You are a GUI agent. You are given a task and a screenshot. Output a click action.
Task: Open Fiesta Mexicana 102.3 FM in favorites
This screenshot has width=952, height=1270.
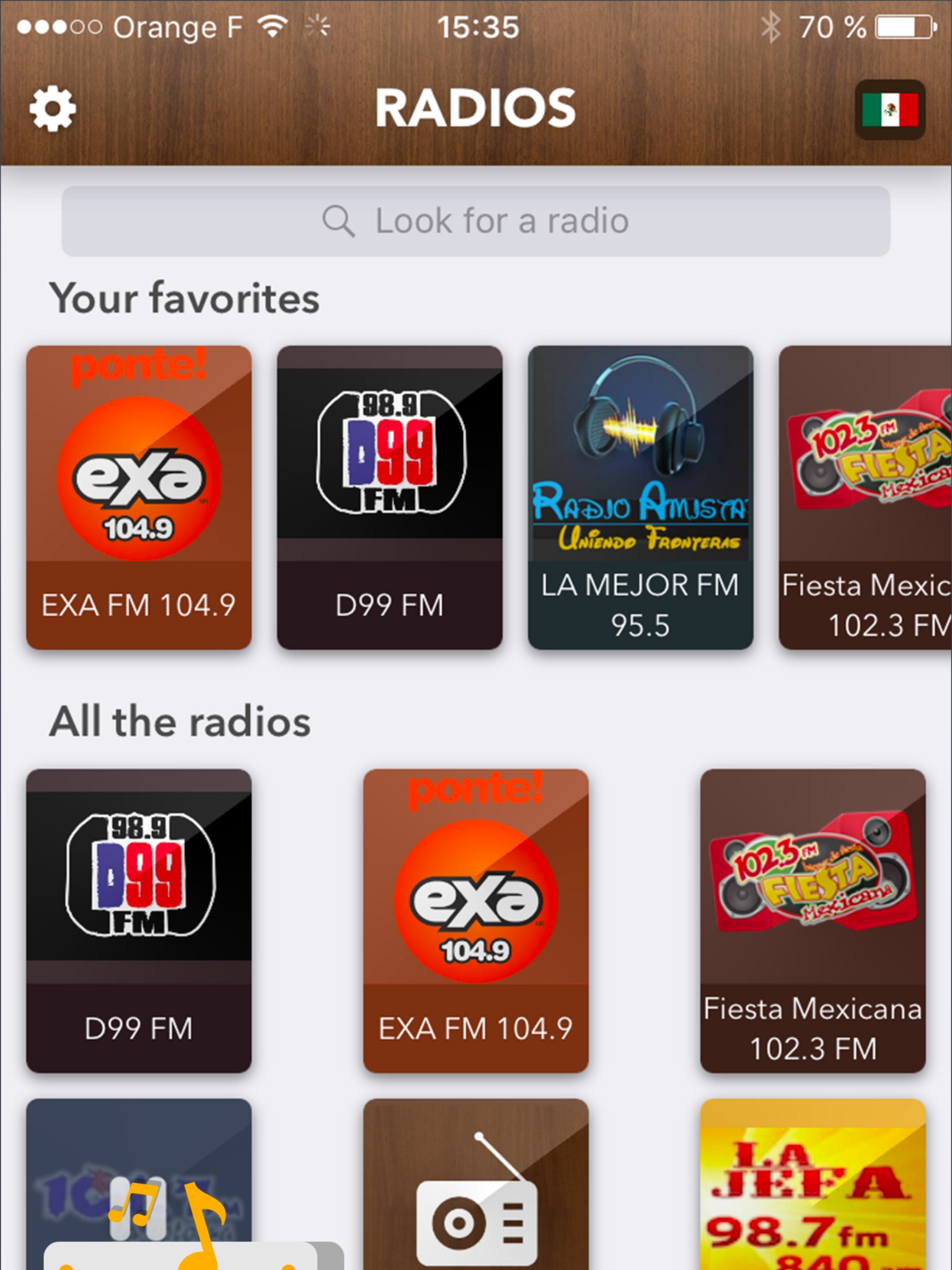pos(865,497)
